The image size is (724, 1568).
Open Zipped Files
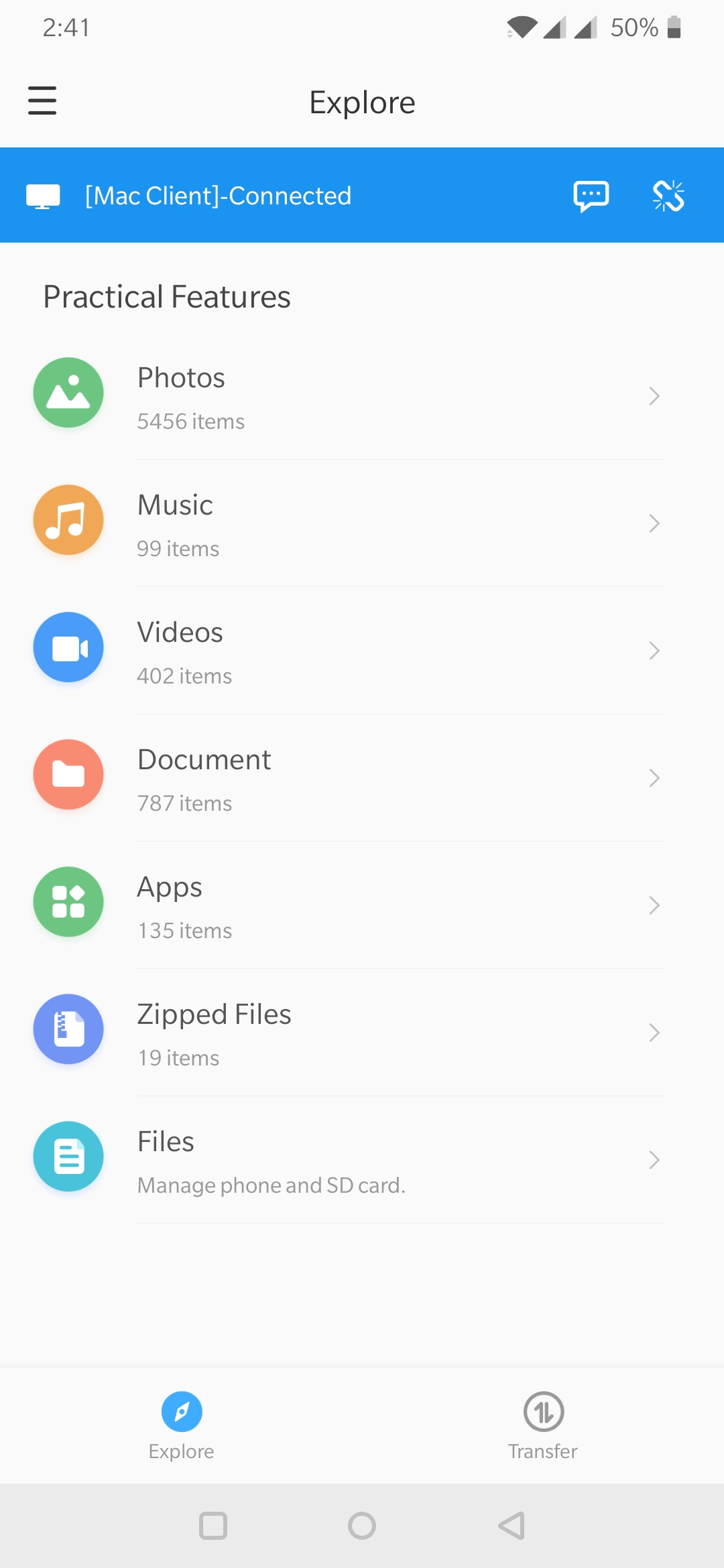click(362, 1033)
